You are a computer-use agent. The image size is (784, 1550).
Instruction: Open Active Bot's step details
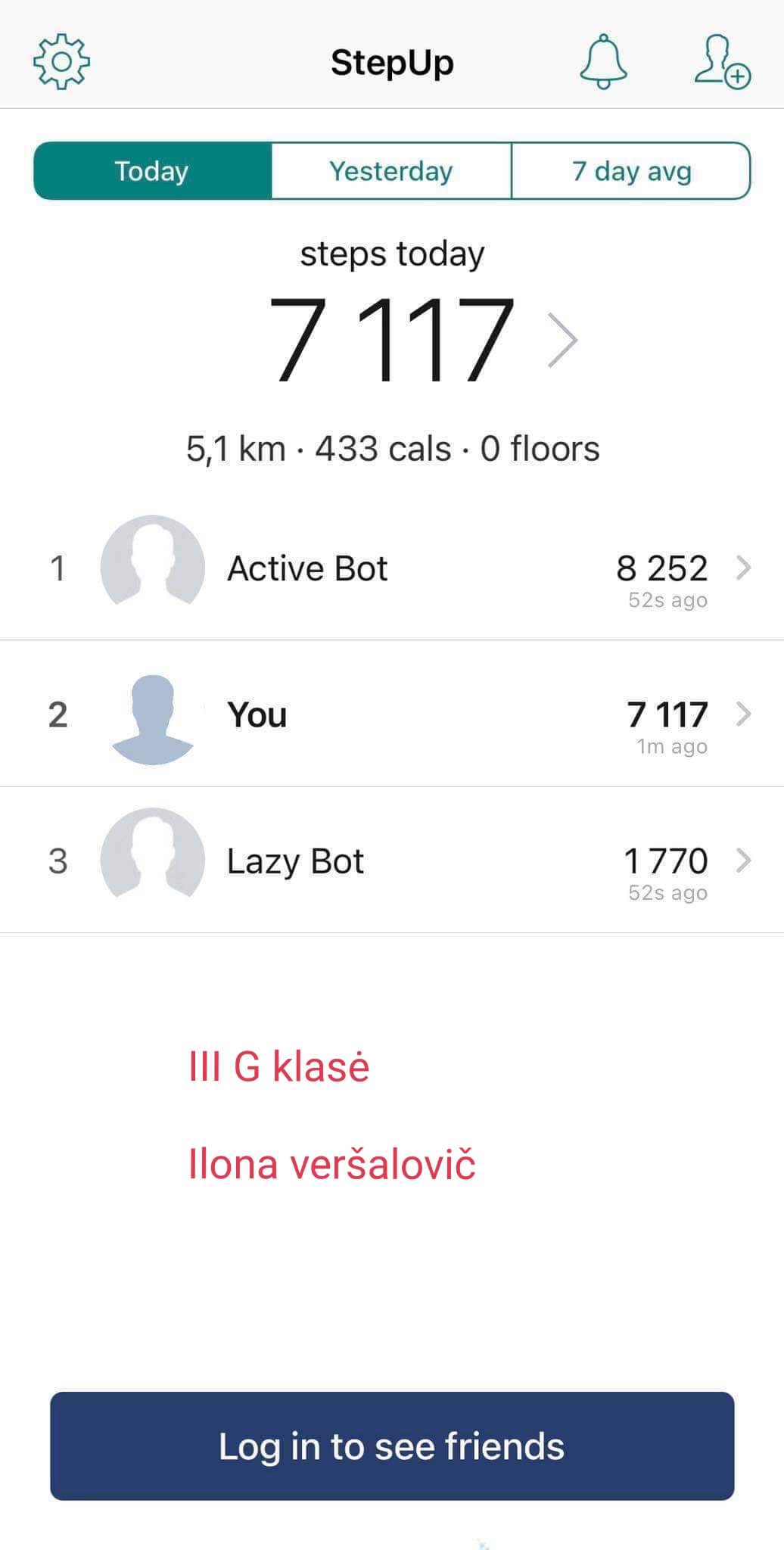pyautogui.click(x=392, y=568)
